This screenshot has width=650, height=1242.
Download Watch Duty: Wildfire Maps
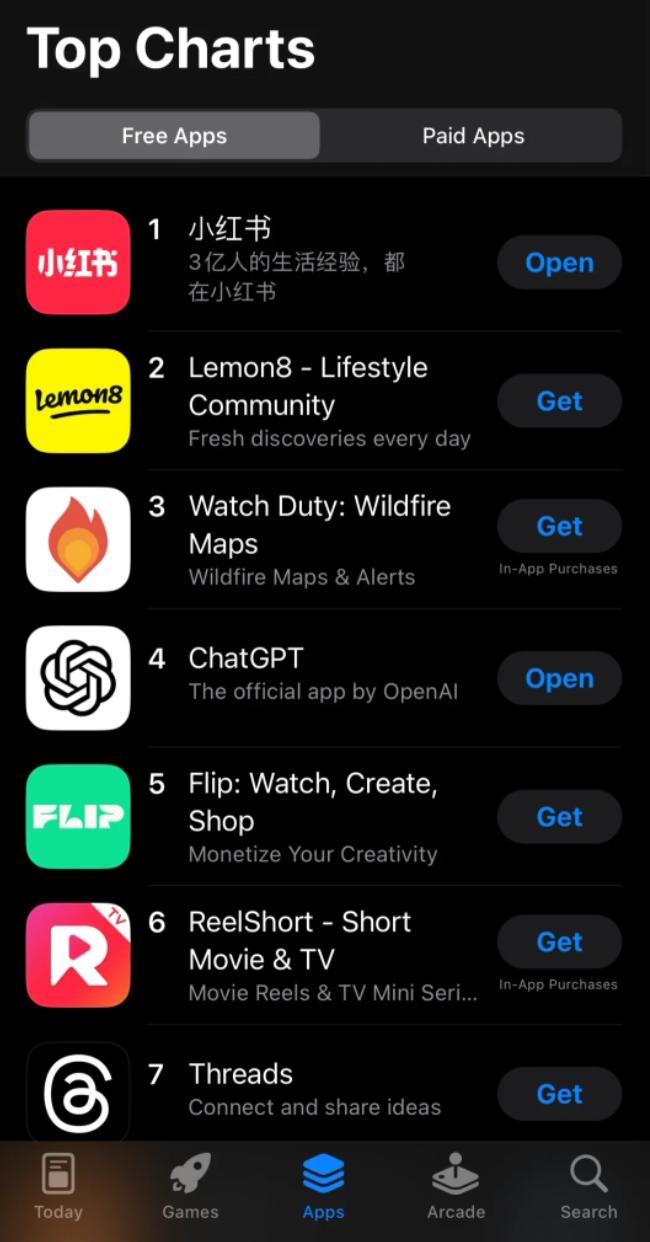point(559,526)
